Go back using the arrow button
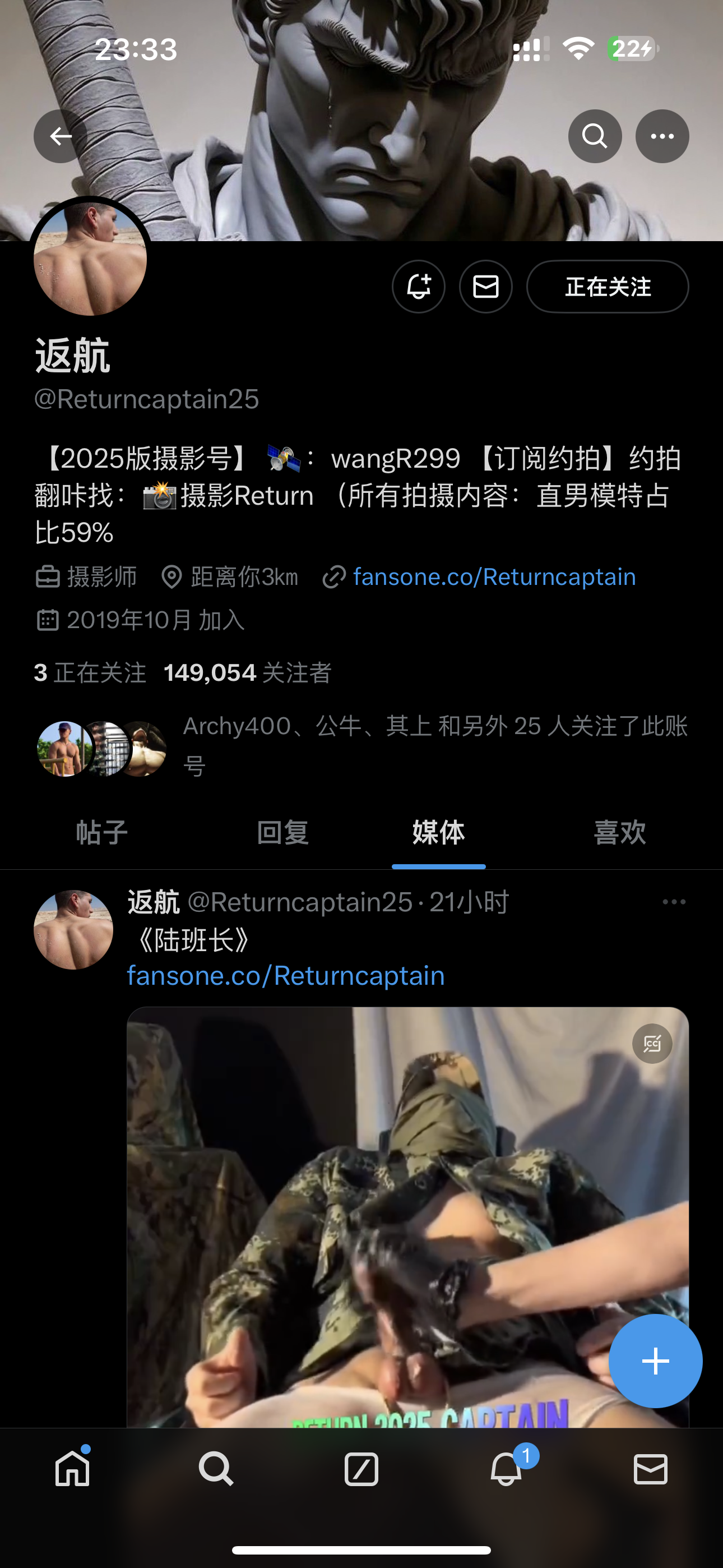The width and height of the screenshot is (723, 1568). pyautogui.click(x=61, y=136)
